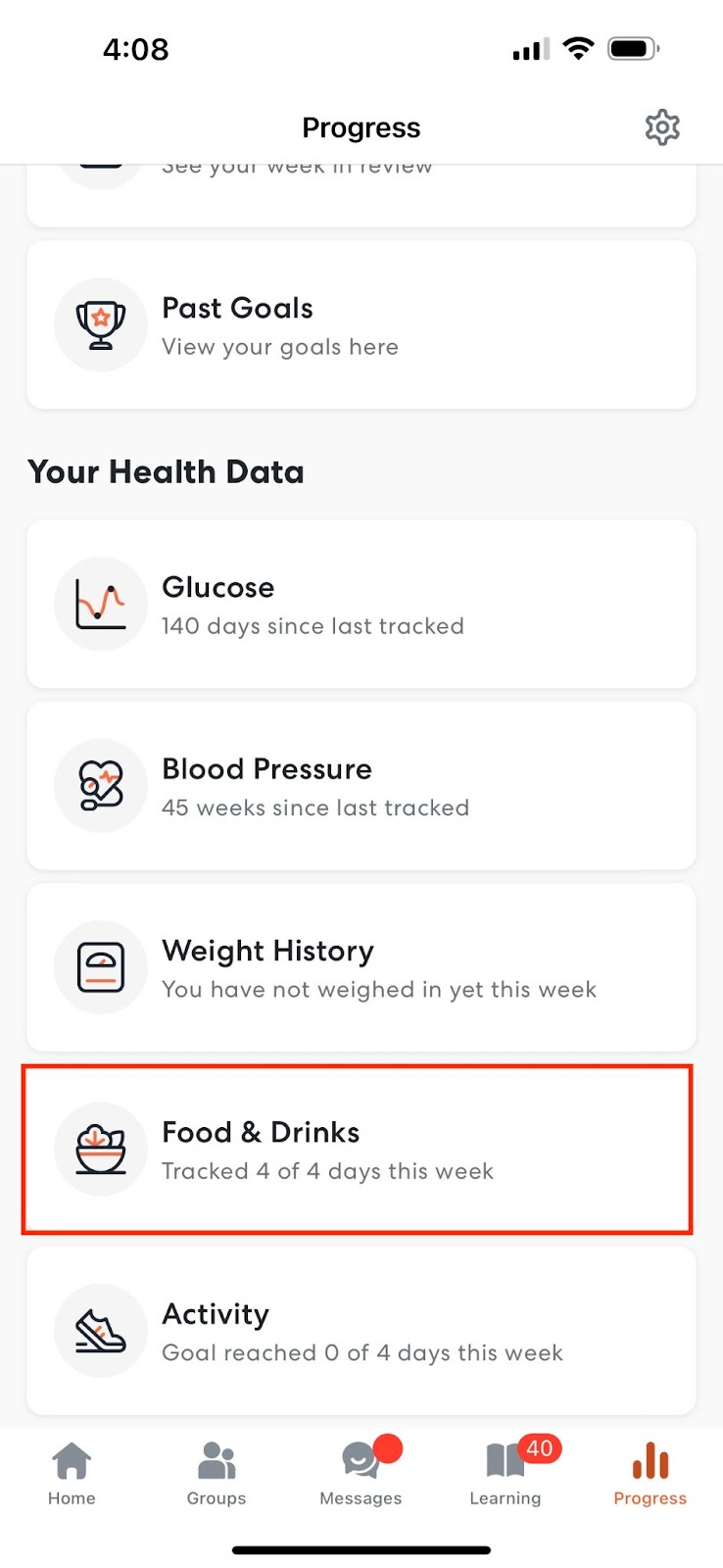The width and height of the screenshot is (723, 1568).
Task: Go to the Home tab
Action: click(72, 1473)
